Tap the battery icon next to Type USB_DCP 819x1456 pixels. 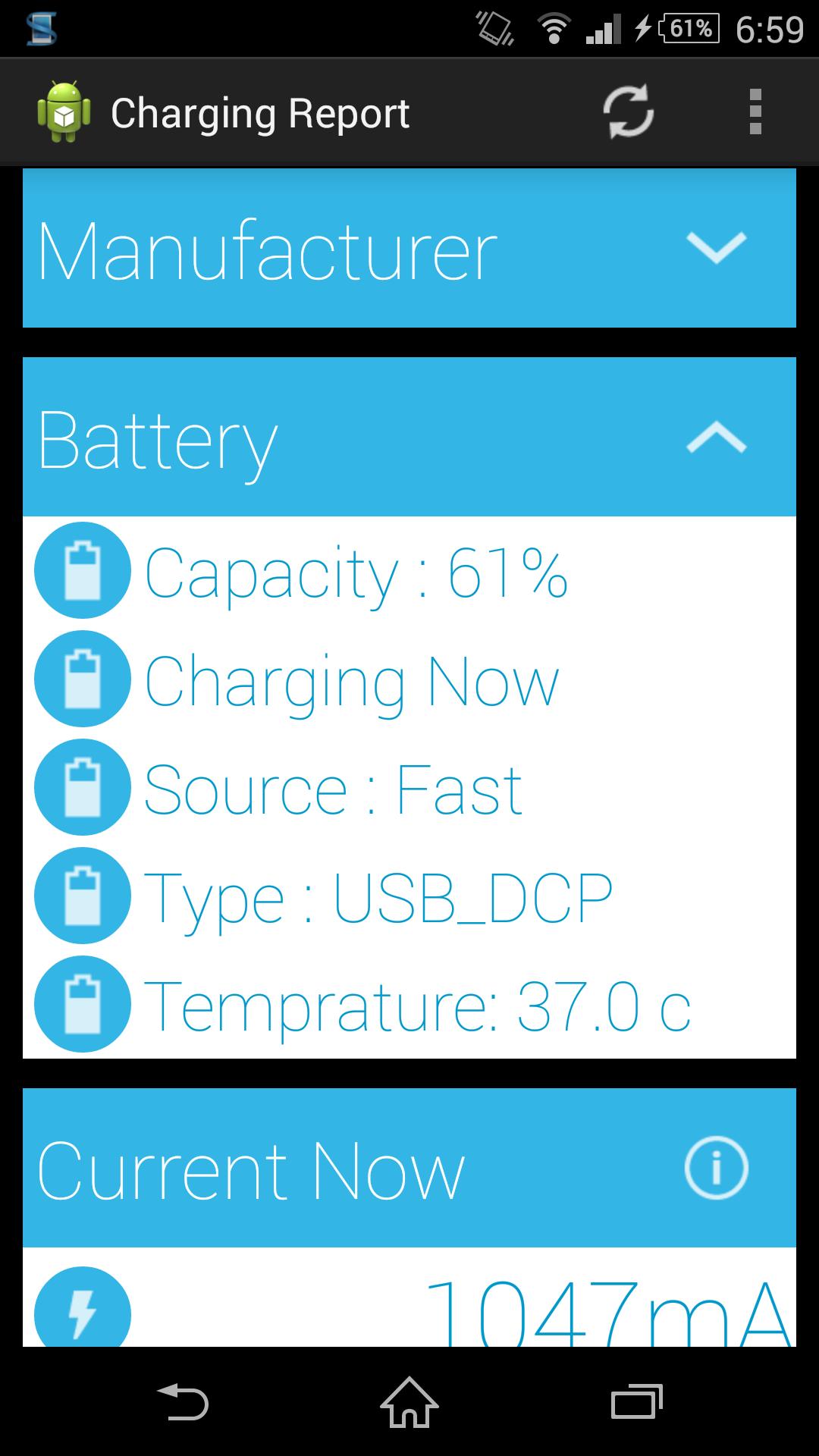click(82, 896)
